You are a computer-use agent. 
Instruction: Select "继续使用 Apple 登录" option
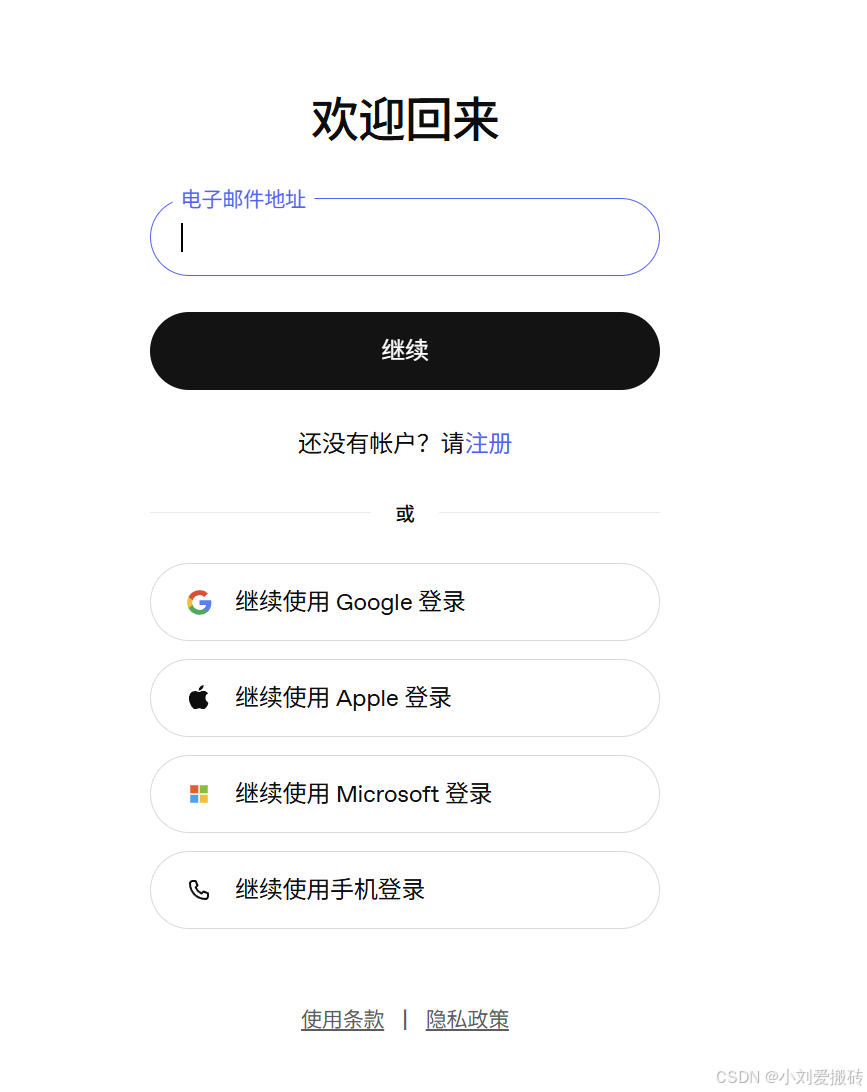pos(404,698)
